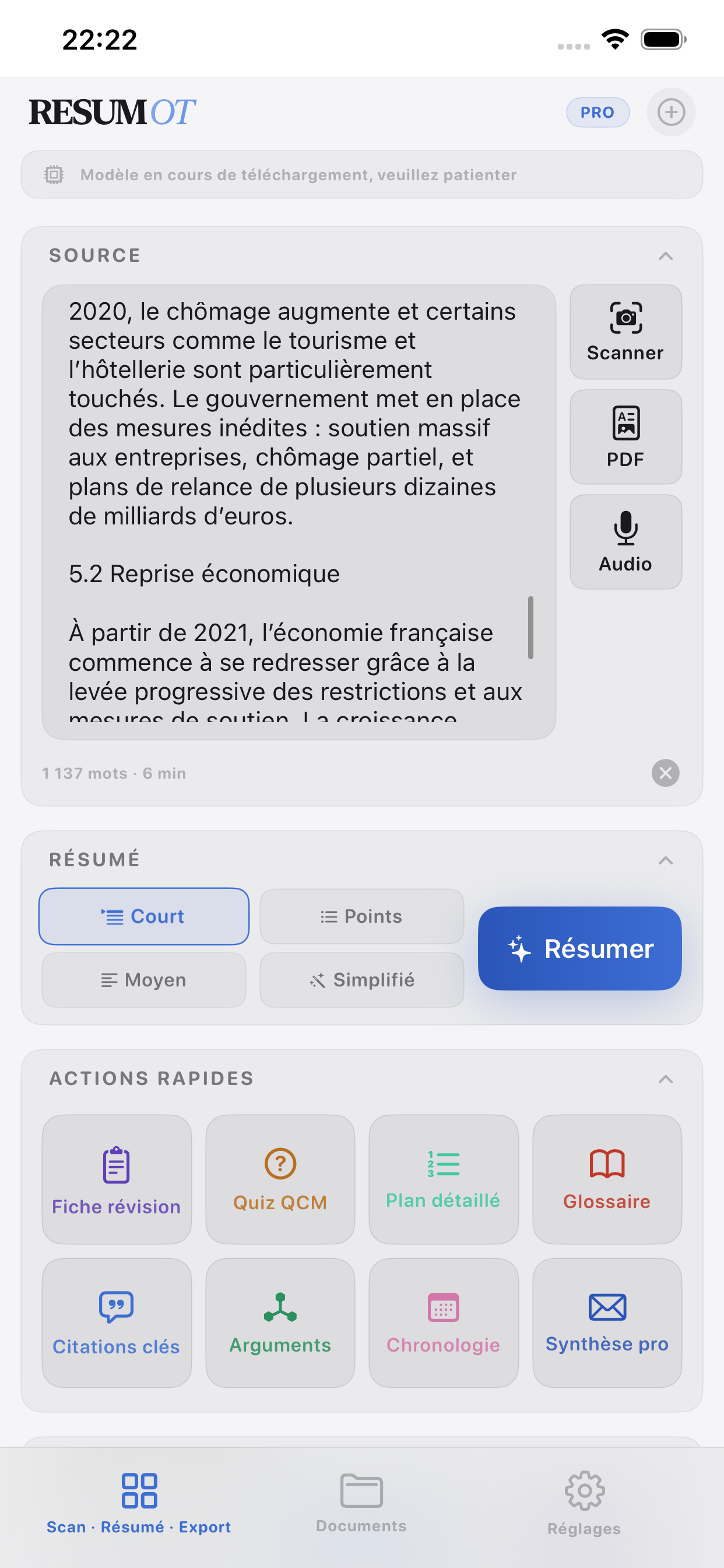This screenshot has width=724, height=1568.
Task: Collapse the SOURCE section
Action: pos(666,255)
